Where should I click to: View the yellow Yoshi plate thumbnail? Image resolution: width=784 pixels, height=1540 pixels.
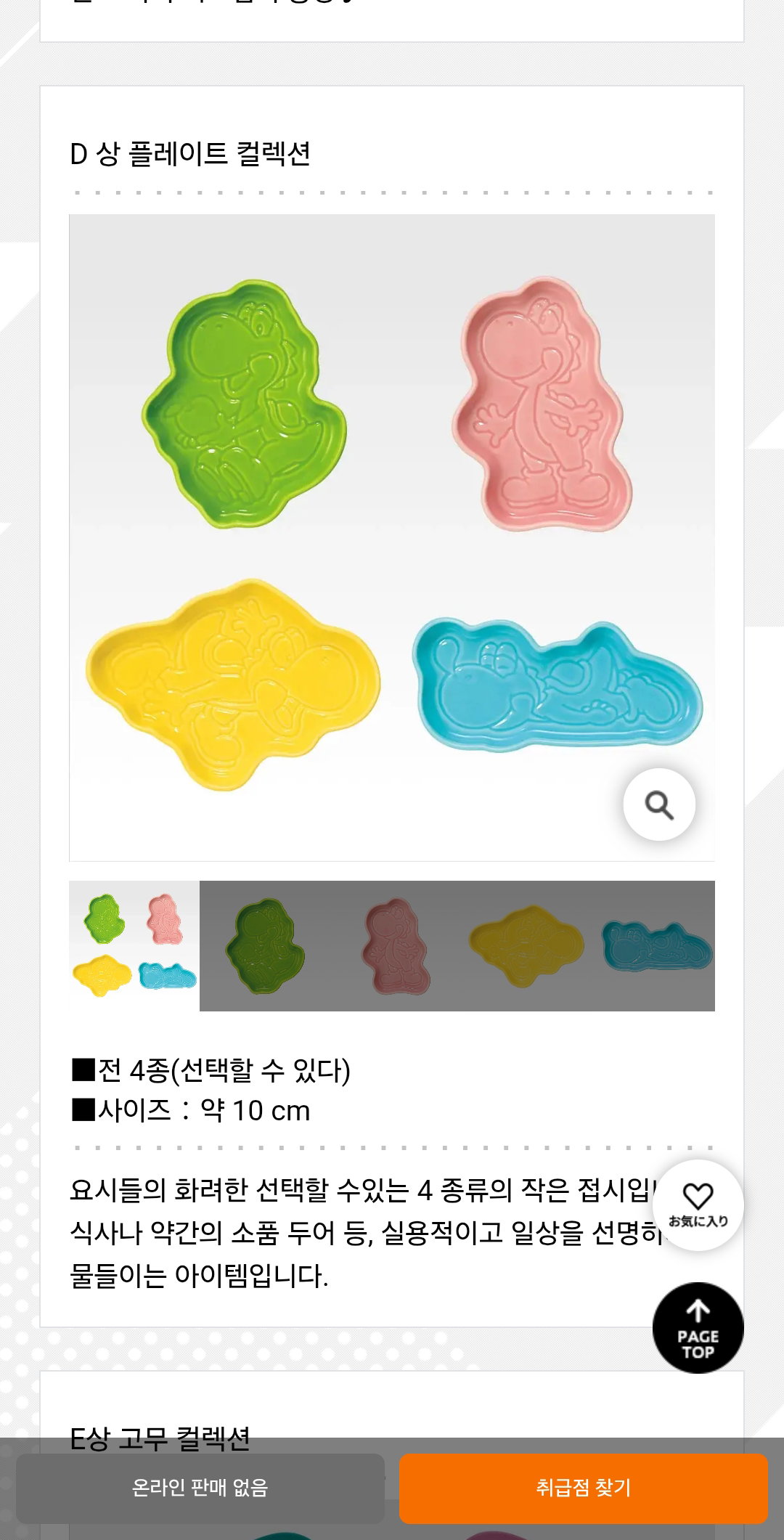tap(523, 945)
